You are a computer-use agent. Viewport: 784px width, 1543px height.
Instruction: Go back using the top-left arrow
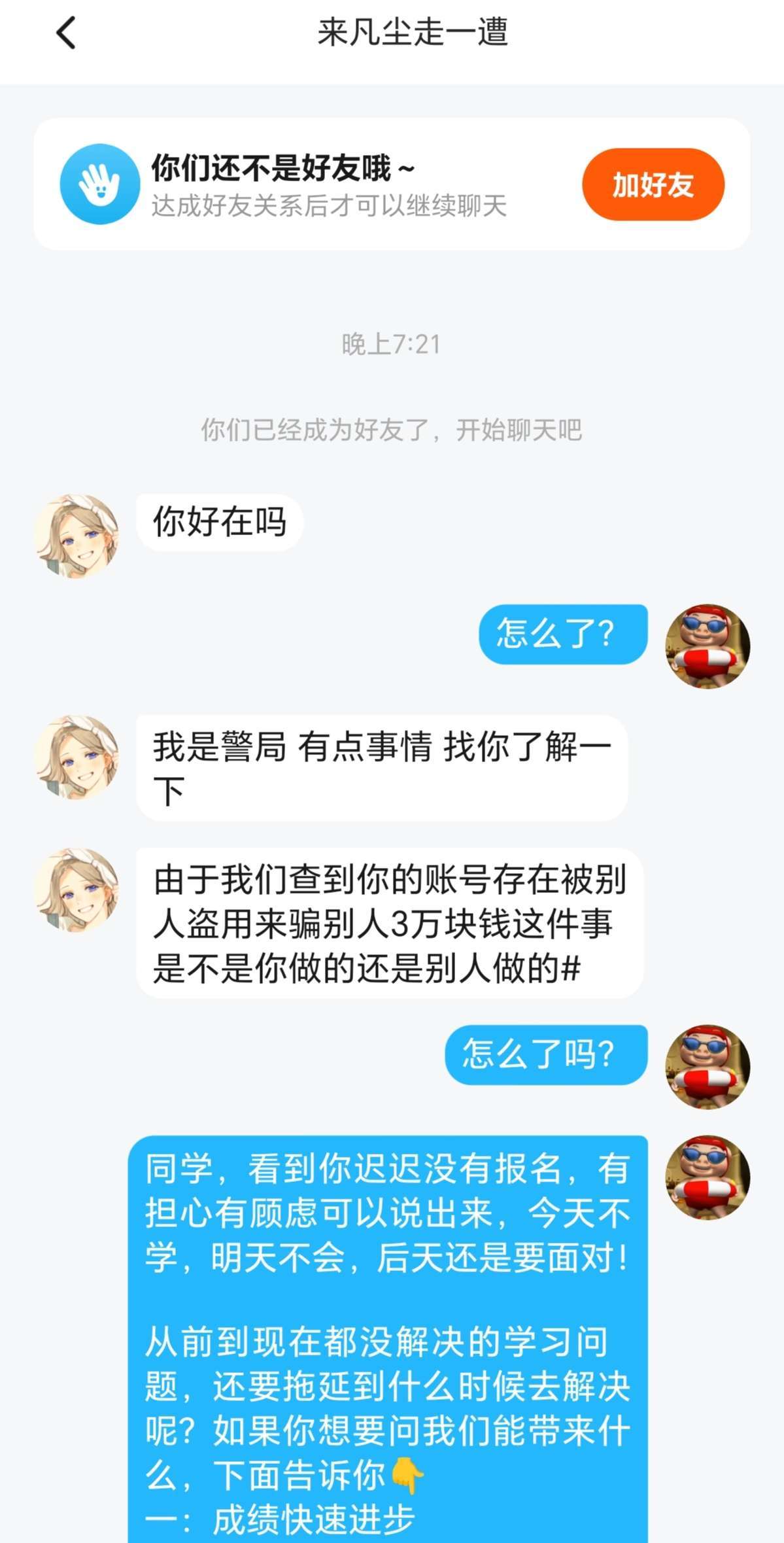(65, 33)
